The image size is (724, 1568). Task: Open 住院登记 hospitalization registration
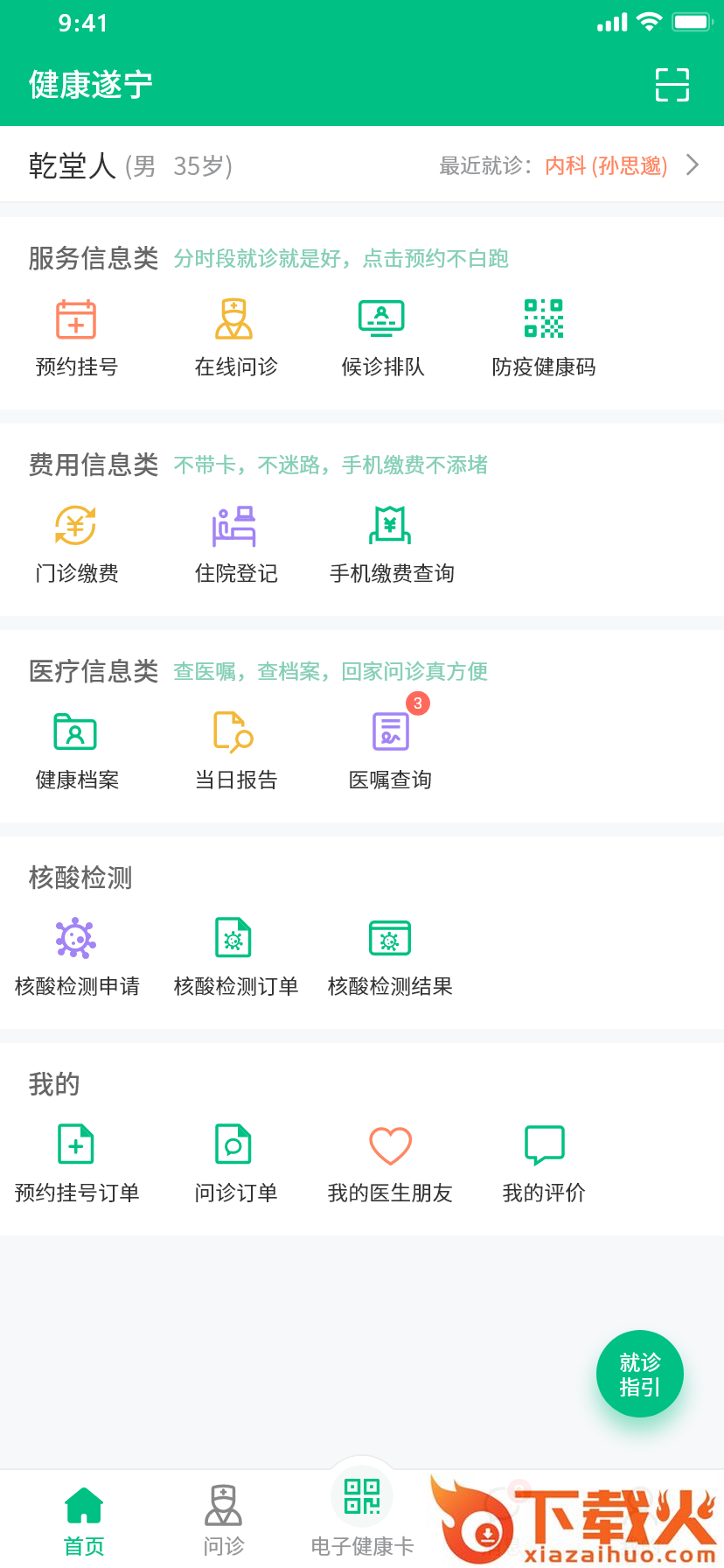(x=233, y=538)
